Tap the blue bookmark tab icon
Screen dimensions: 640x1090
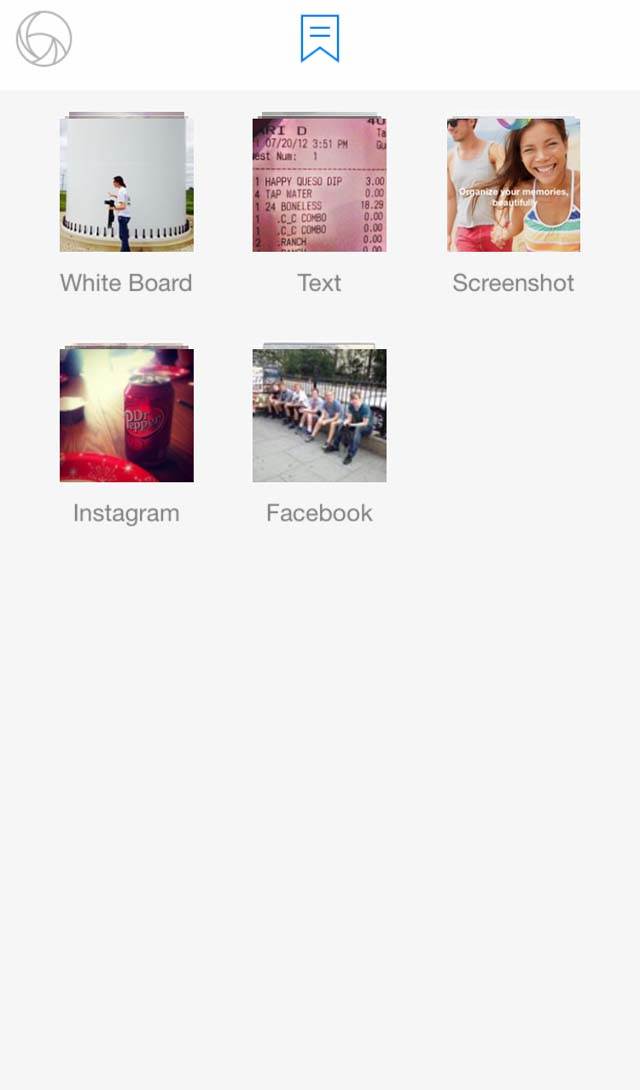coord(320,38)
